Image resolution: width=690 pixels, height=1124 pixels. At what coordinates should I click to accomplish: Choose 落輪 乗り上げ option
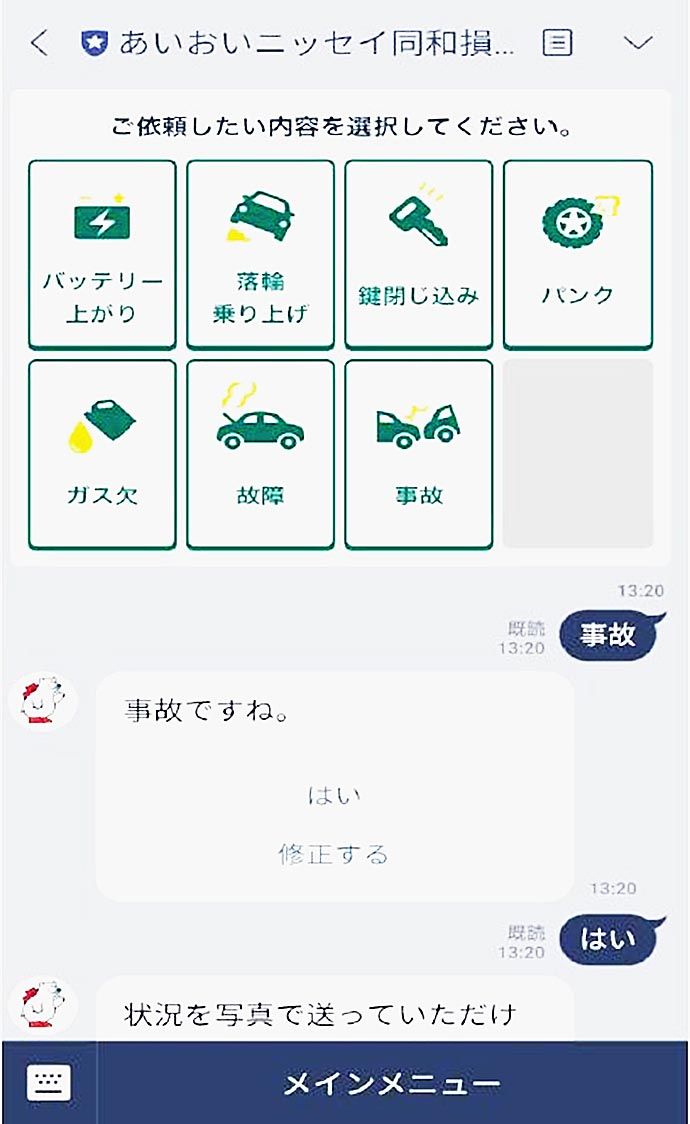(x=260, y=254)
